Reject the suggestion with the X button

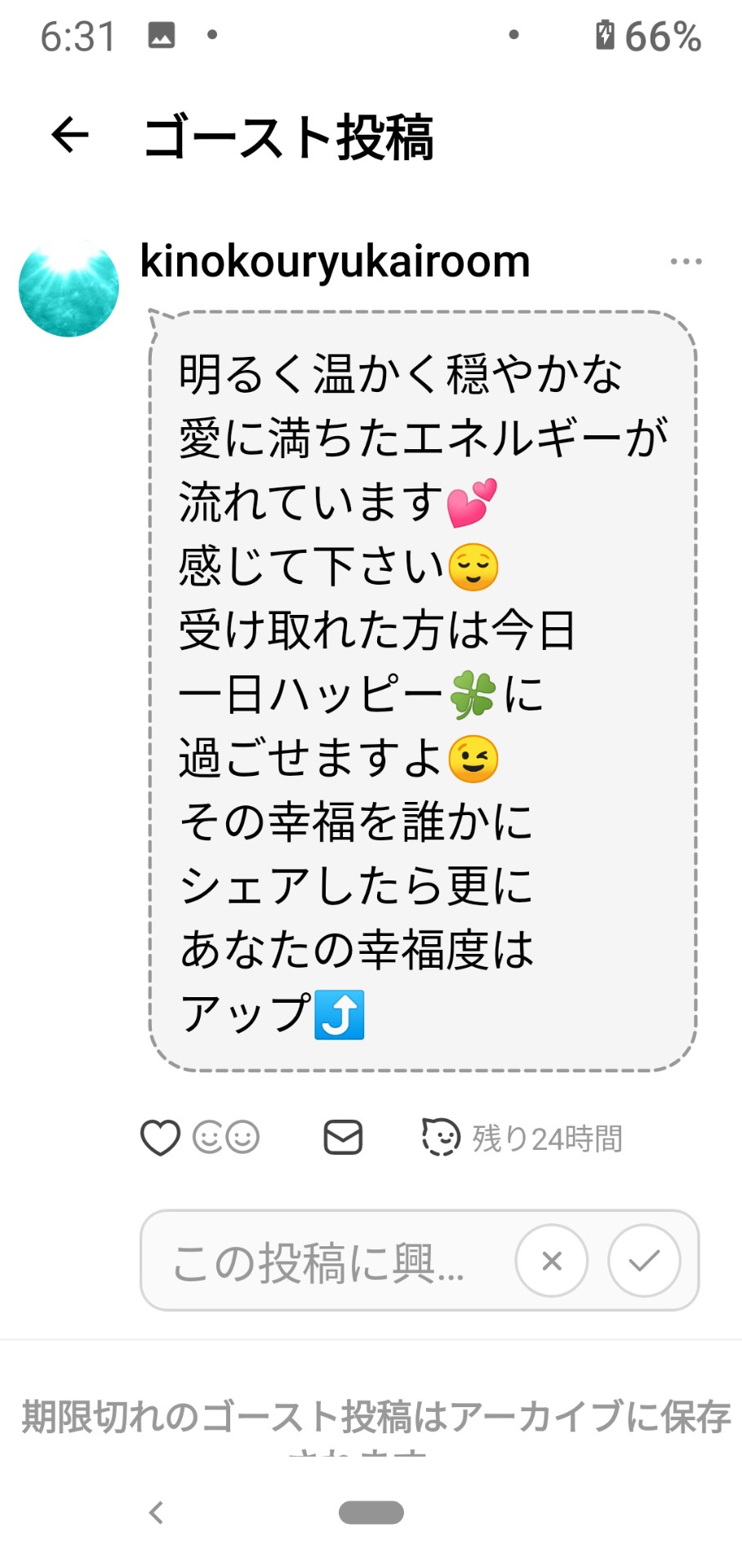tap(552, 1260)
